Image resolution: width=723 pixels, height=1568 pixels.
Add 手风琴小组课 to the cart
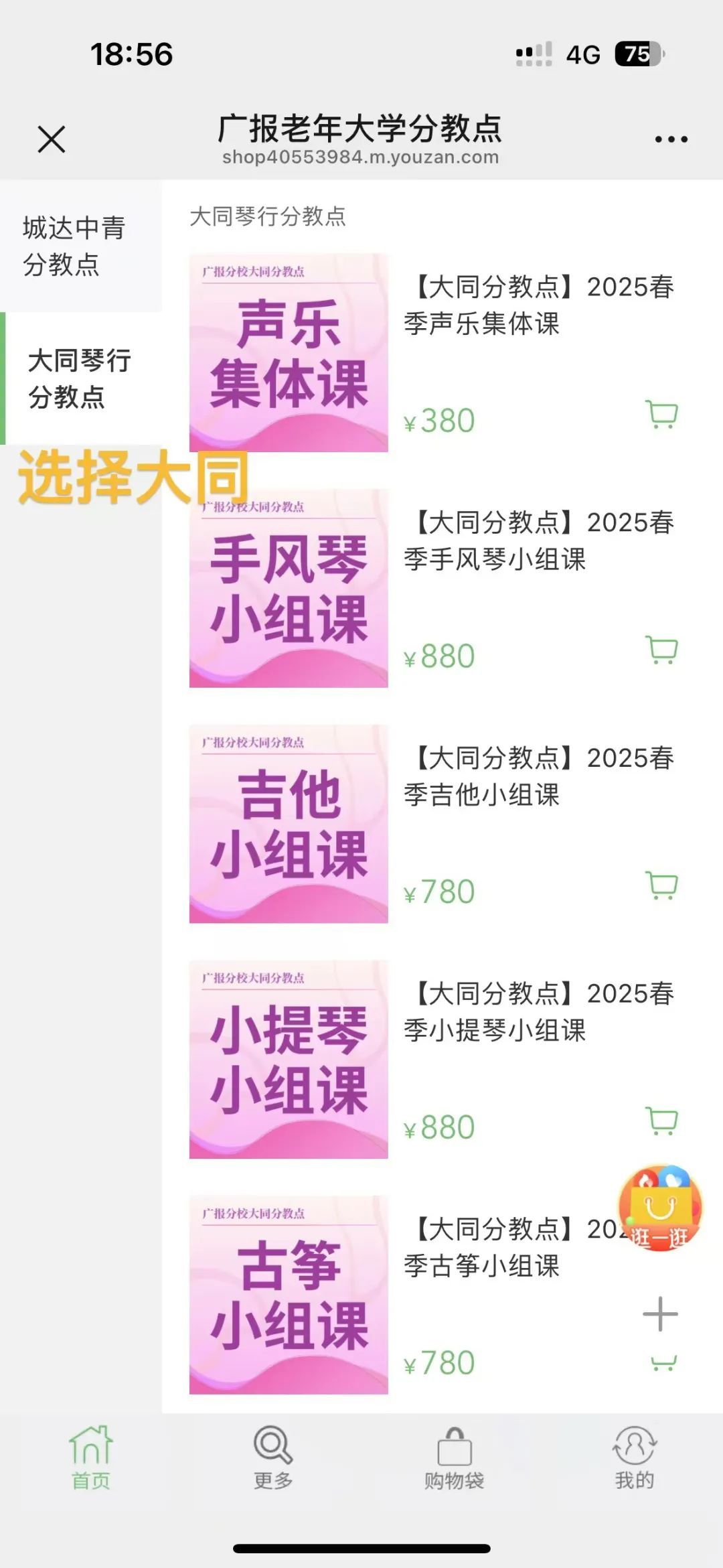coord(661,650)
